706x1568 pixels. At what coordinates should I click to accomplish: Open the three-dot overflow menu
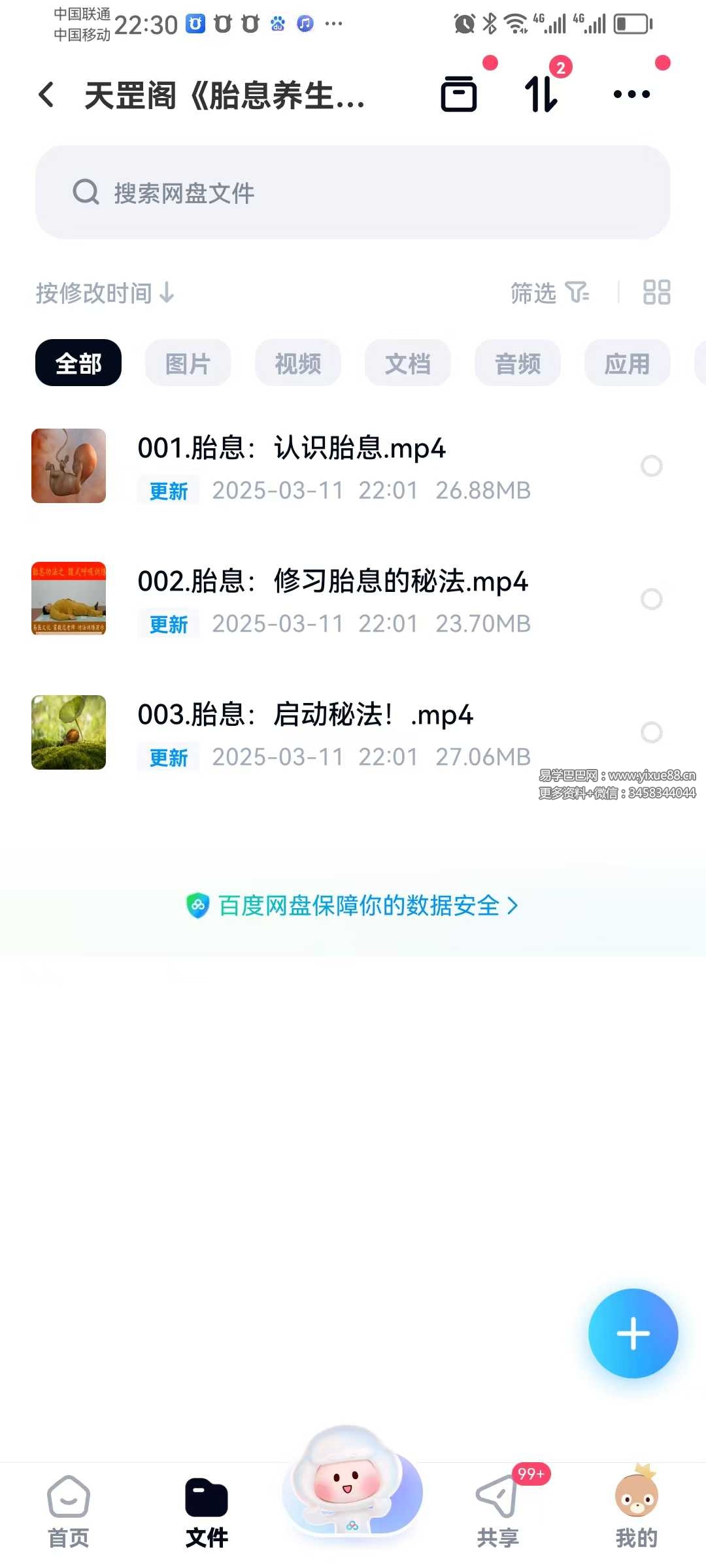631,94
